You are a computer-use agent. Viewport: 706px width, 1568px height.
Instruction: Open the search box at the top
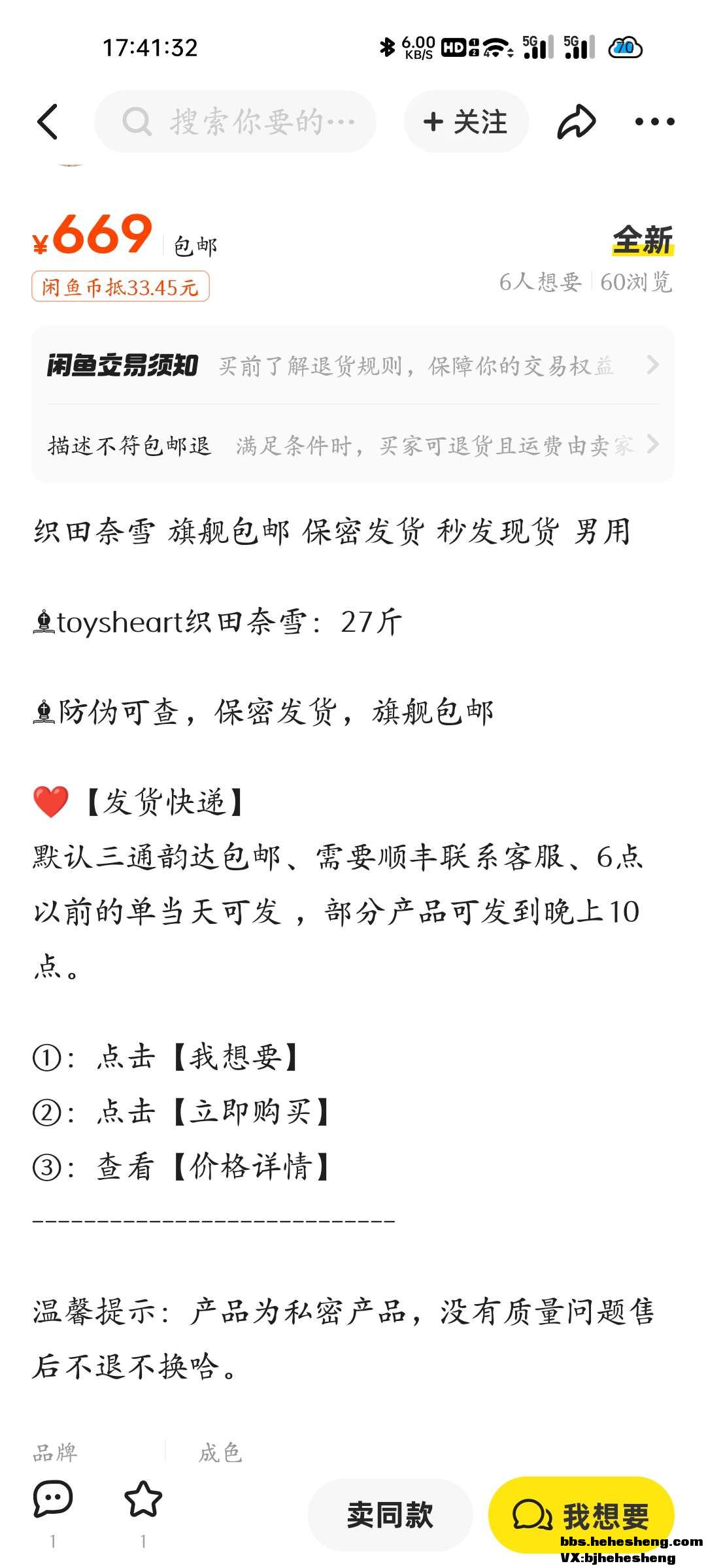pos(235,122)
